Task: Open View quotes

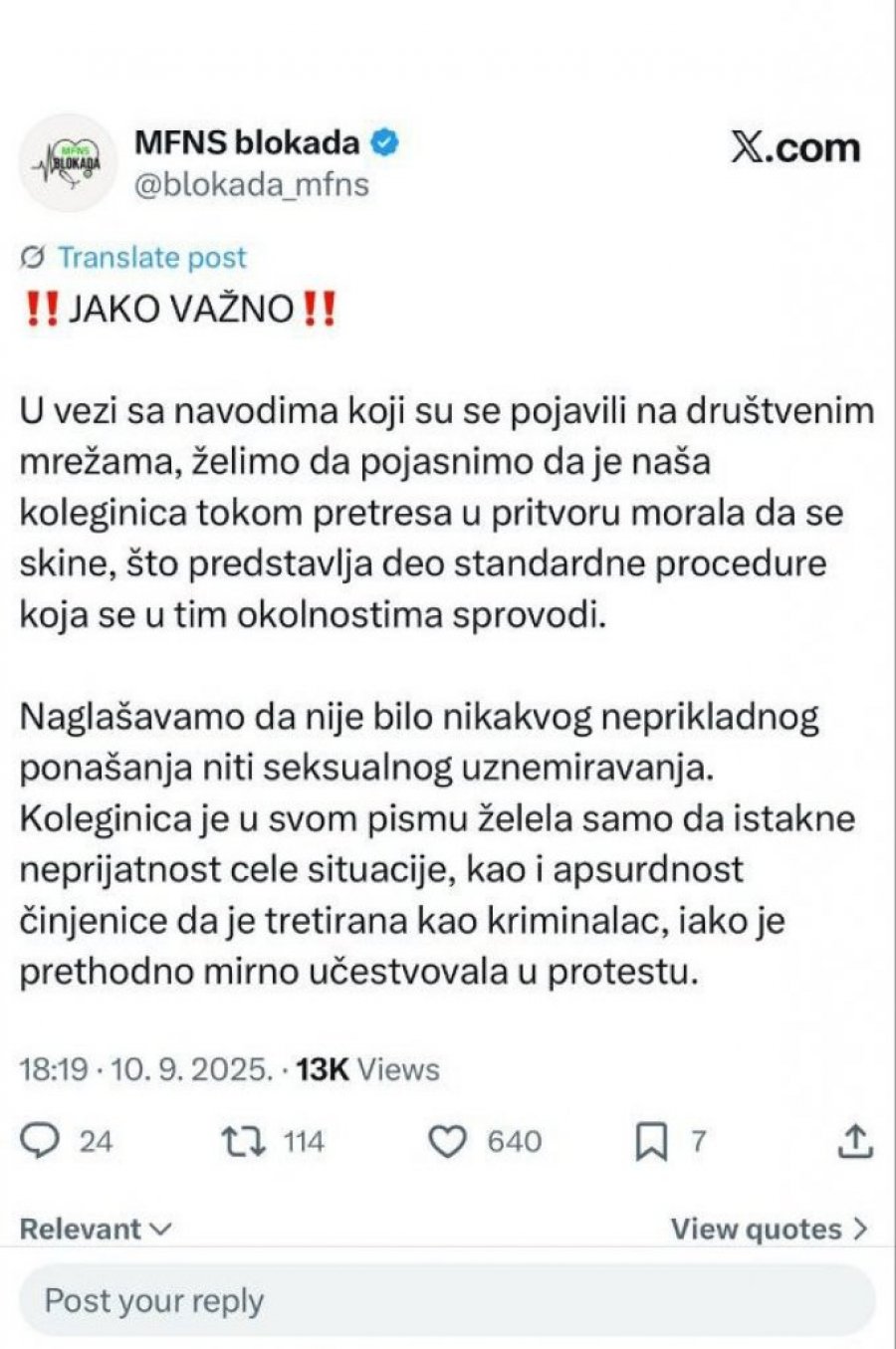Action: pos(769,1230)
